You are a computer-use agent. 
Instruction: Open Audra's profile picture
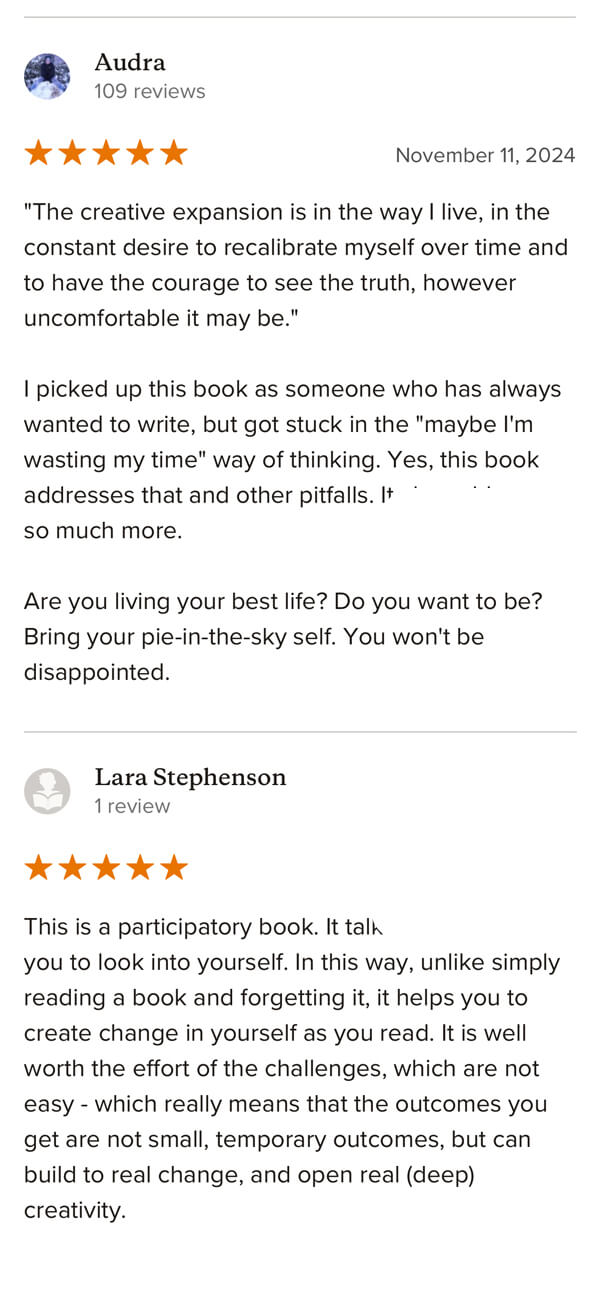click(x=47, y=77)
